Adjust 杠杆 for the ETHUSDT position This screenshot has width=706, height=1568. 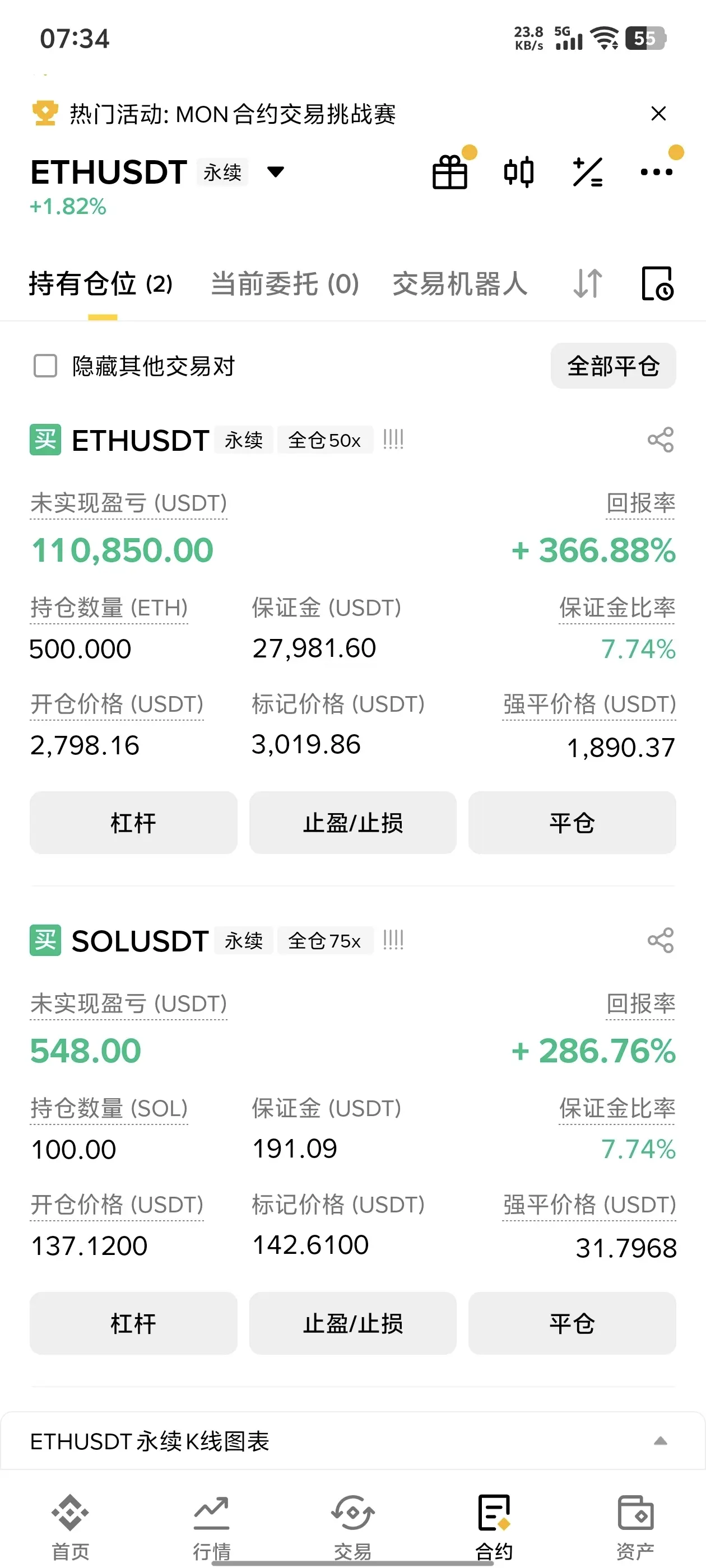click(x=133, y=822)
